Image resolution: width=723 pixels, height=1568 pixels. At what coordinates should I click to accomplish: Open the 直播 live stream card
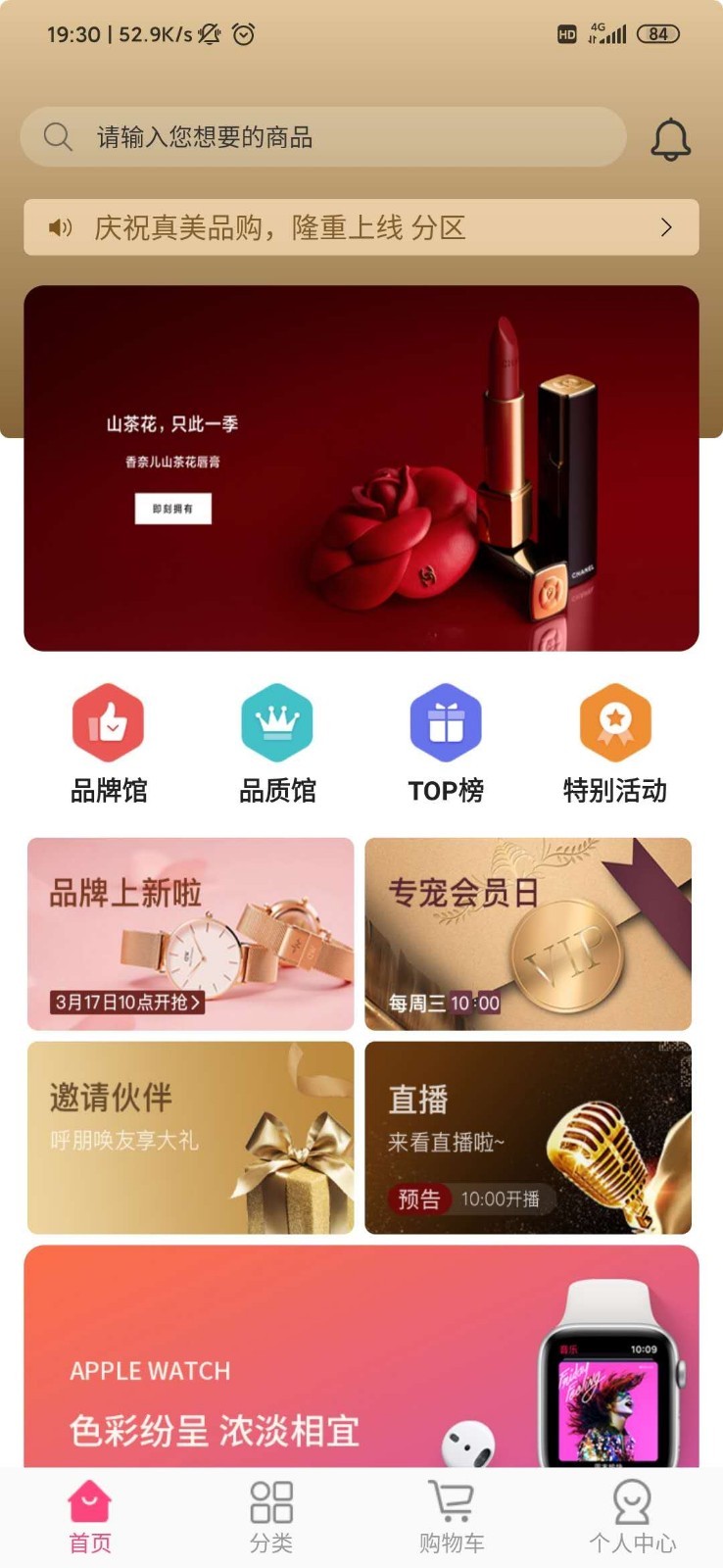click(x=528, y=1138)
